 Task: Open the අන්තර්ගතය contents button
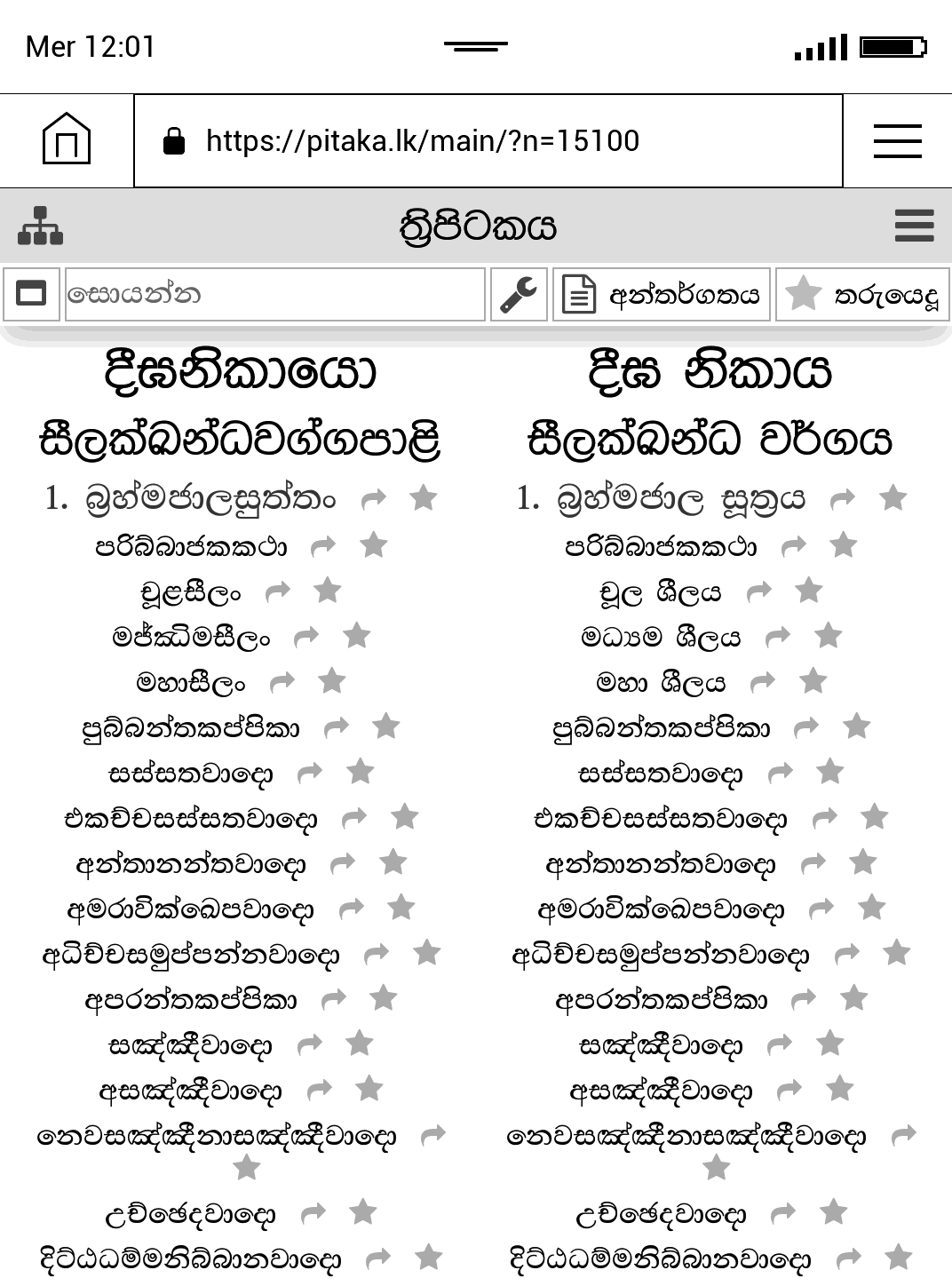coord(662,293)
